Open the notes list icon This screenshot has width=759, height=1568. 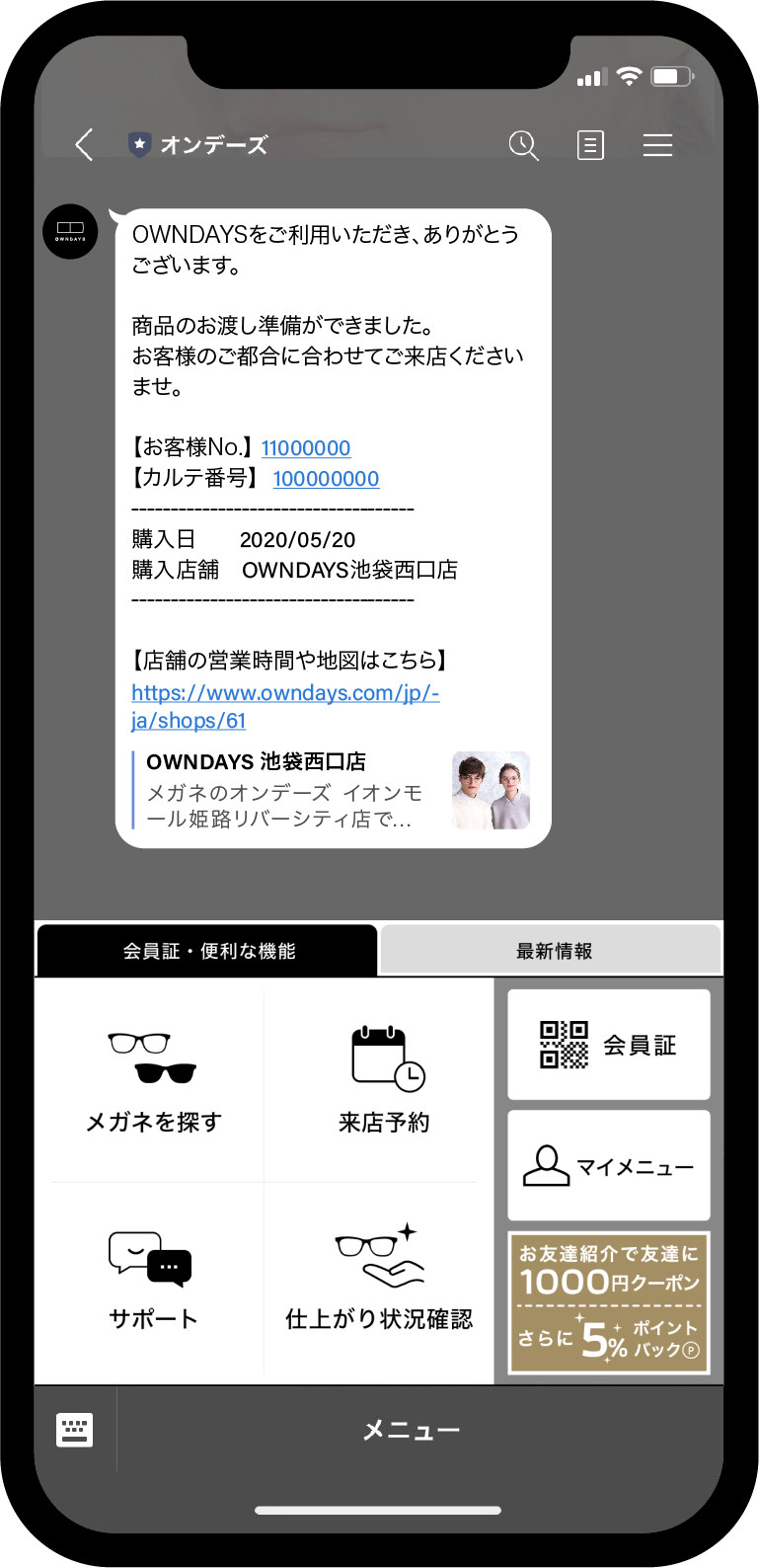click(x=590, y=145)
